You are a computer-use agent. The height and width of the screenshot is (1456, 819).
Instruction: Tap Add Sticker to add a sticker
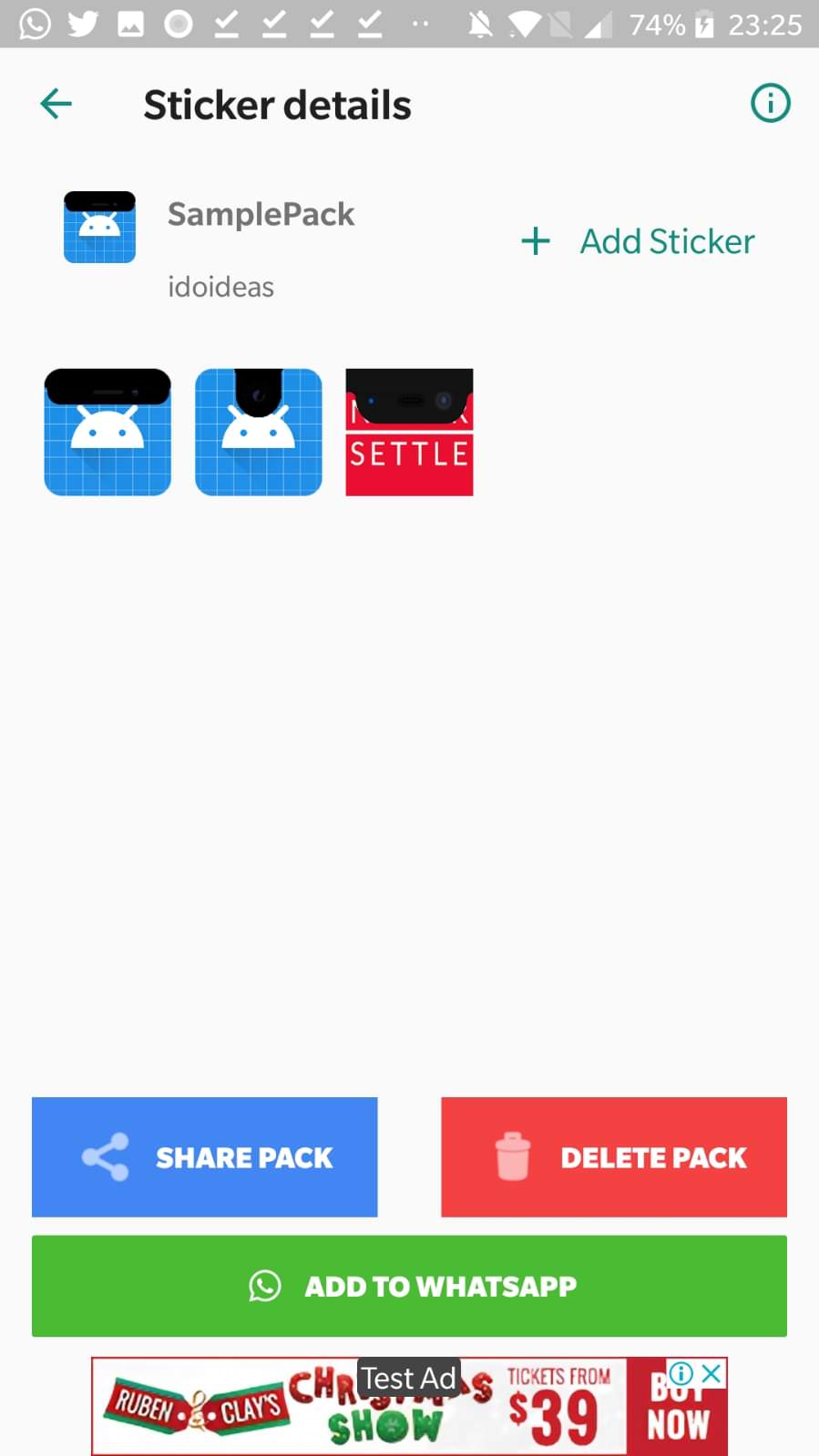pyautogui.click(x=639, y=241)
